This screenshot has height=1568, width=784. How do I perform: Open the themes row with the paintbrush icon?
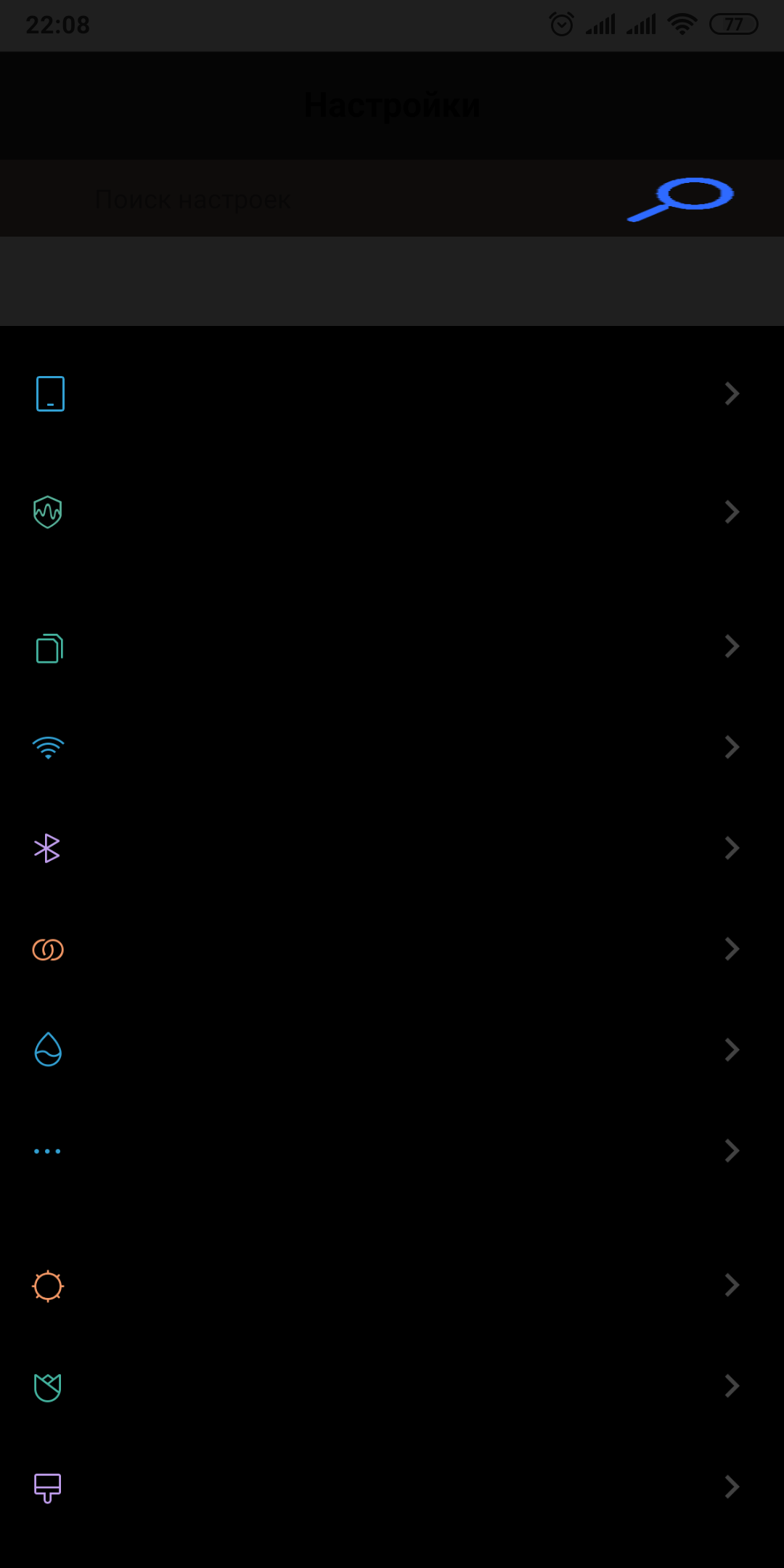tap(392, 1487)
